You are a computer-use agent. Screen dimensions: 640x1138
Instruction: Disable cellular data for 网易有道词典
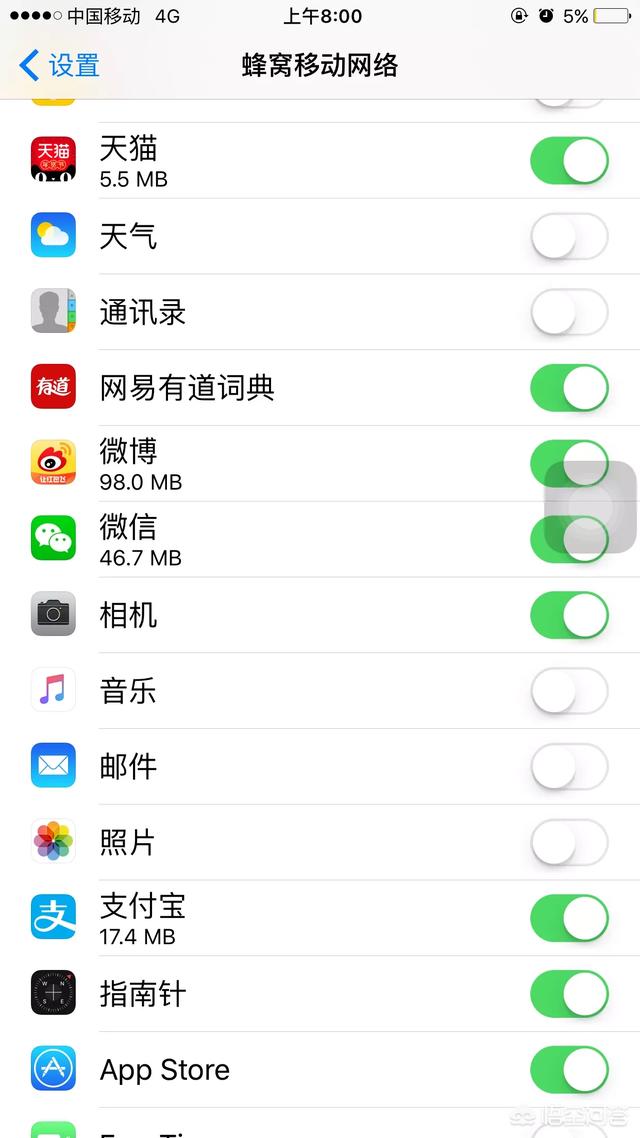[569, 388]
